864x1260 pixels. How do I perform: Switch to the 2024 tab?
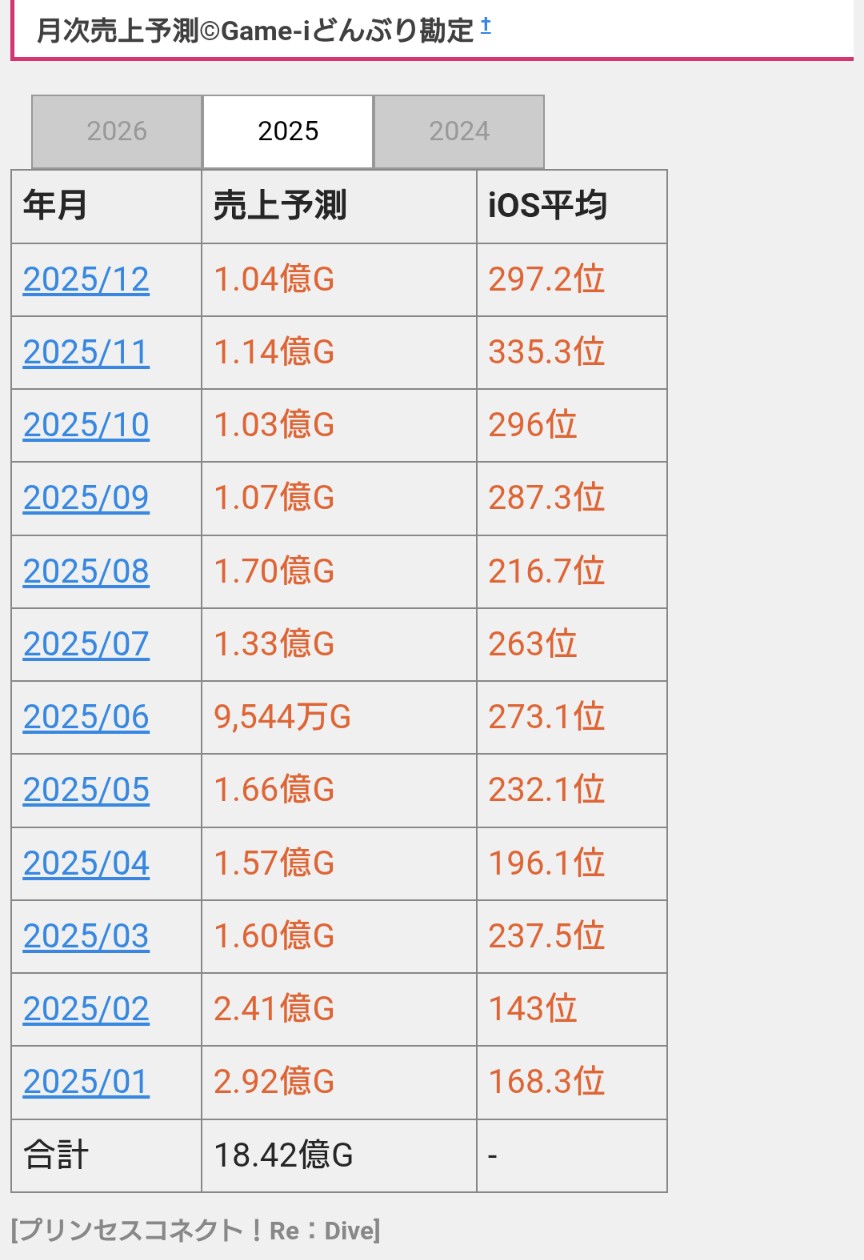pyautogui.click(x=459, y=131)
